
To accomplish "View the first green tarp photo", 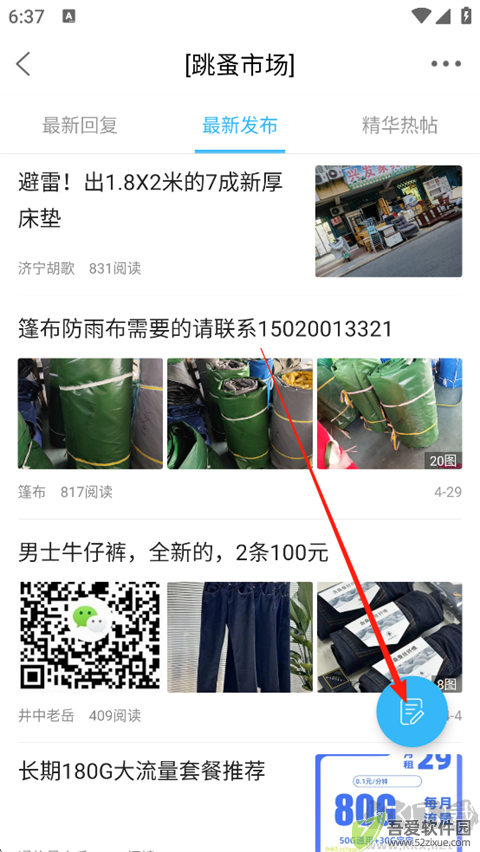I will pyautogui.click(x=90, y=414).
